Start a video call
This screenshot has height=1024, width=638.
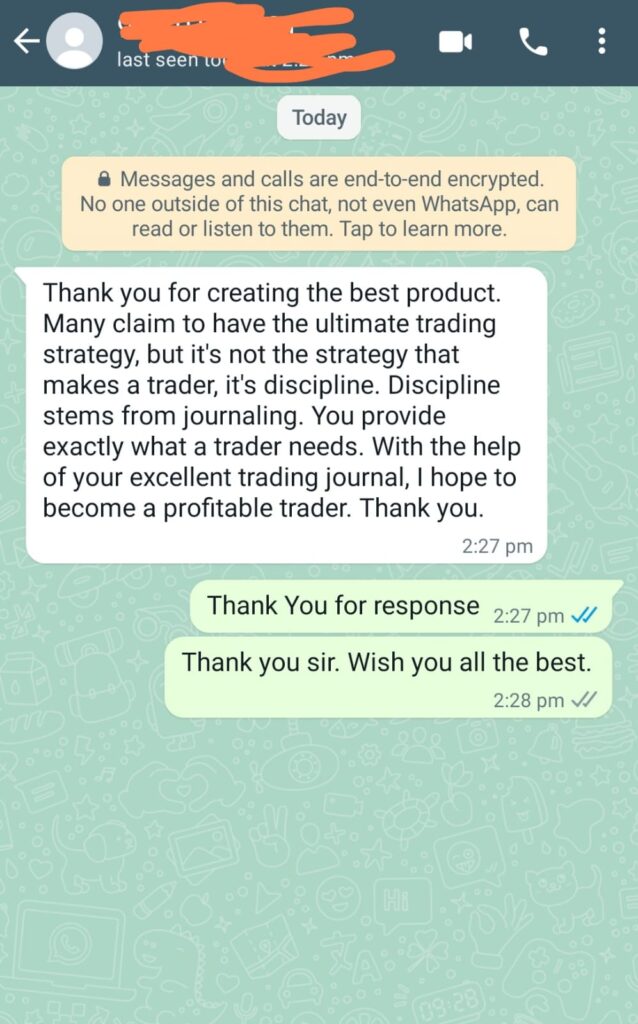pyautogui.click(x=454, y=41)
